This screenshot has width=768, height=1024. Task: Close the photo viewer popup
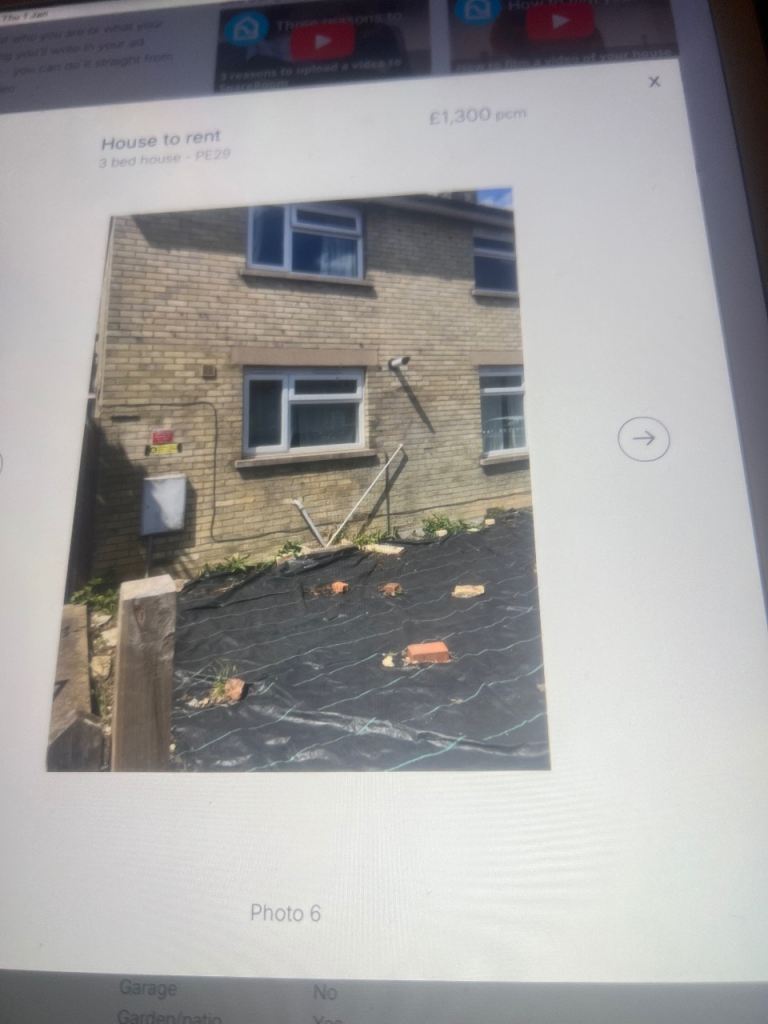(654, 82)
